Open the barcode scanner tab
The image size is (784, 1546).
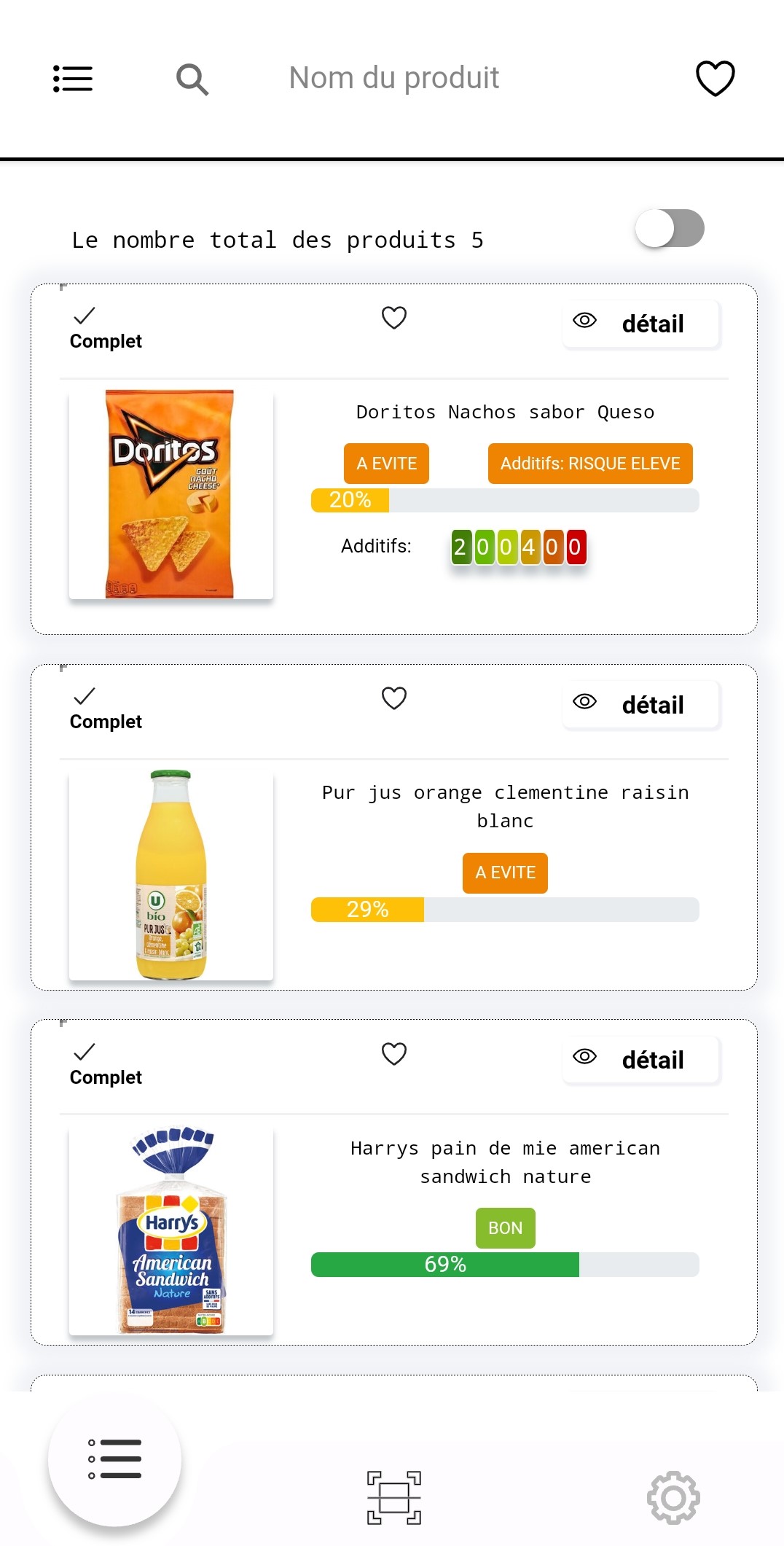click(x=393, y=1498)
